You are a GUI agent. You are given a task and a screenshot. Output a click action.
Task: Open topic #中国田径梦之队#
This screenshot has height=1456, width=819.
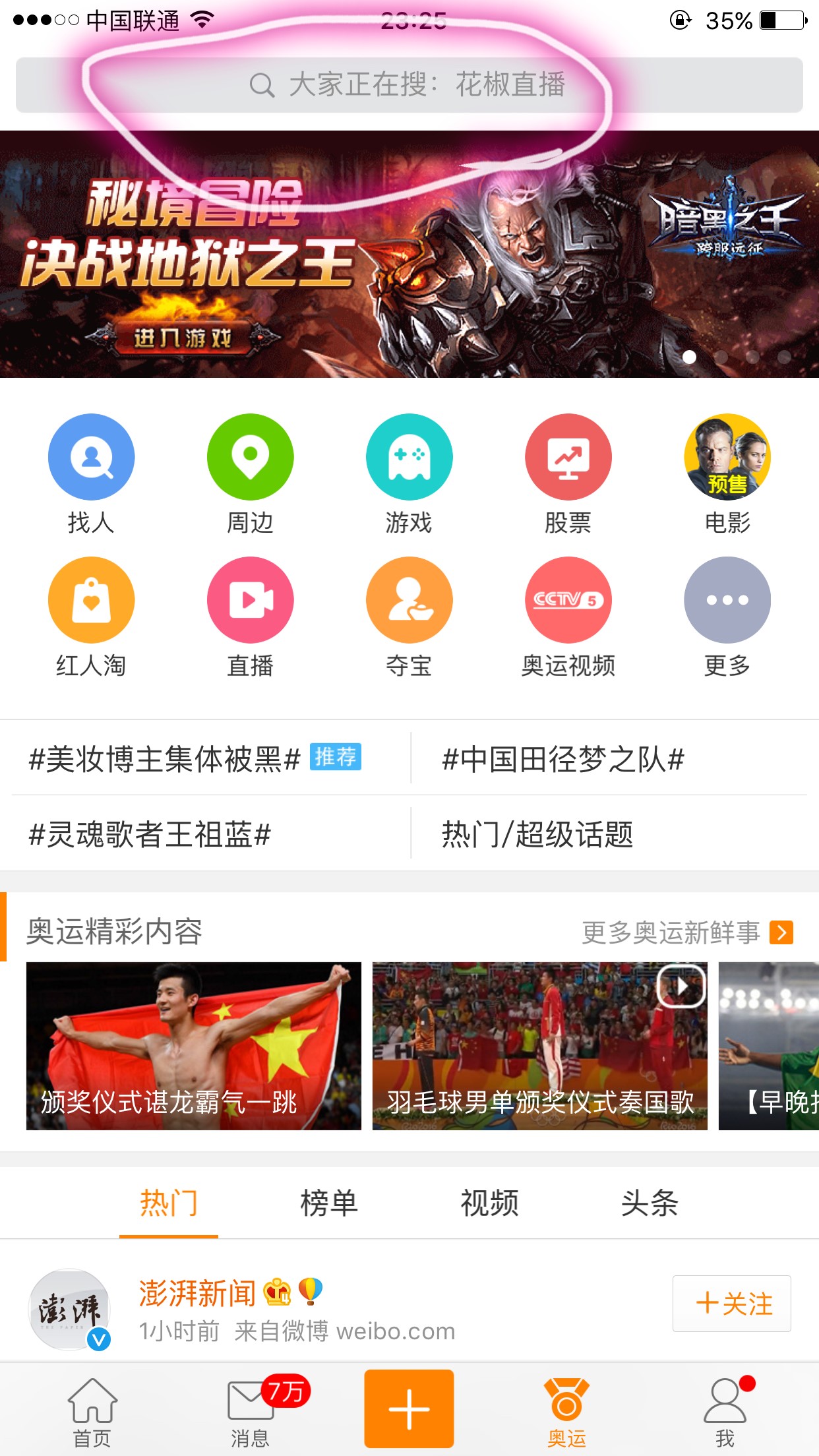562,759
